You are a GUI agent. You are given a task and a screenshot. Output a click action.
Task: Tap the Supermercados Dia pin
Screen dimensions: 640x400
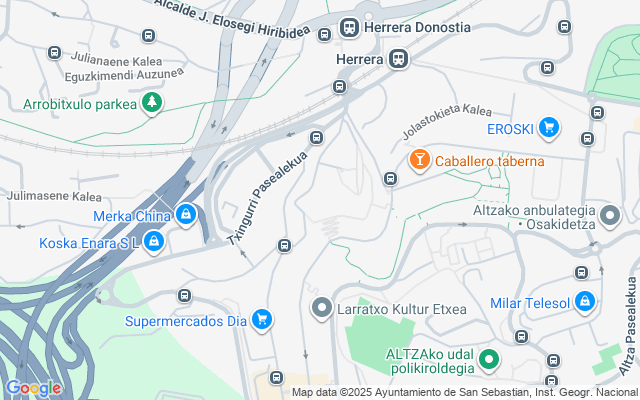tap(262, 320)
